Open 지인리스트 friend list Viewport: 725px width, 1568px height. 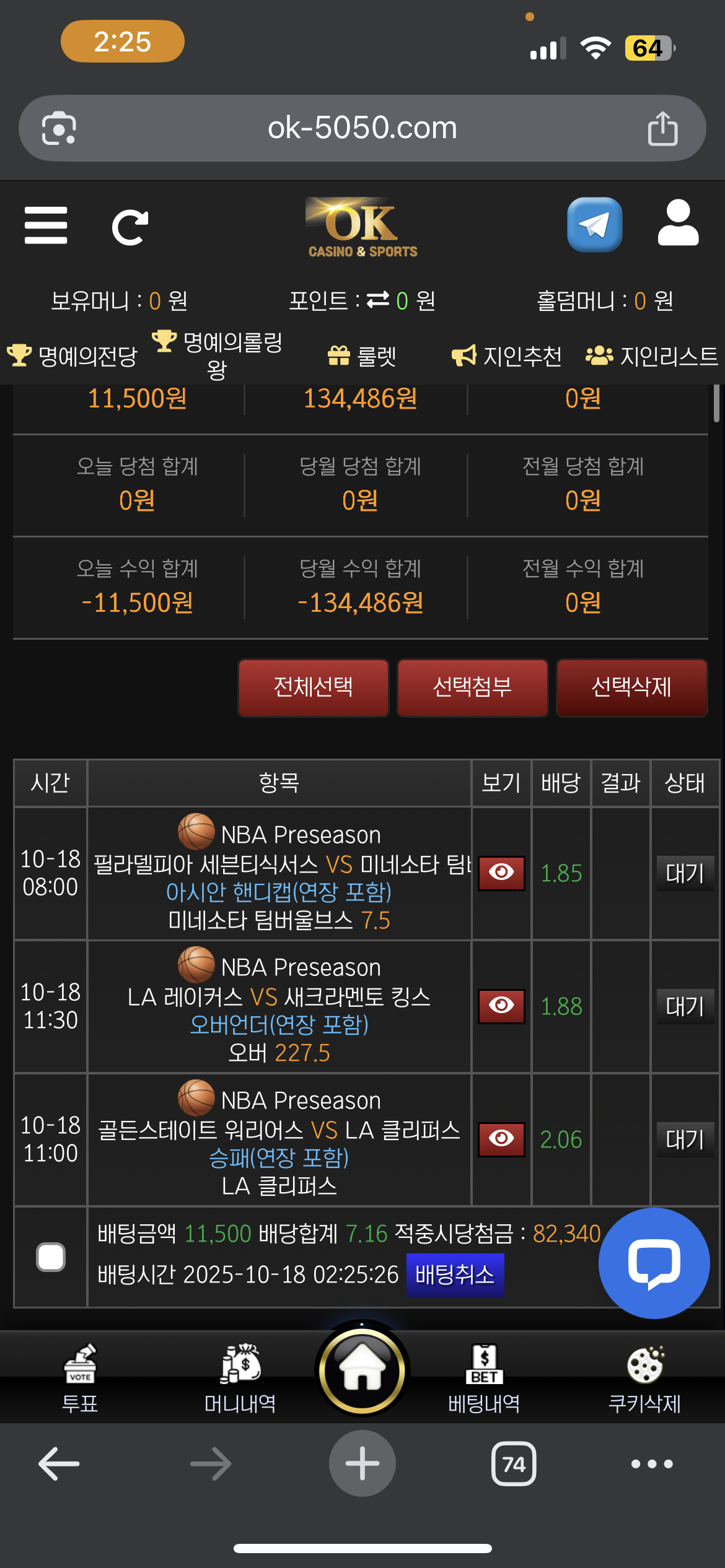pos(652,356)
